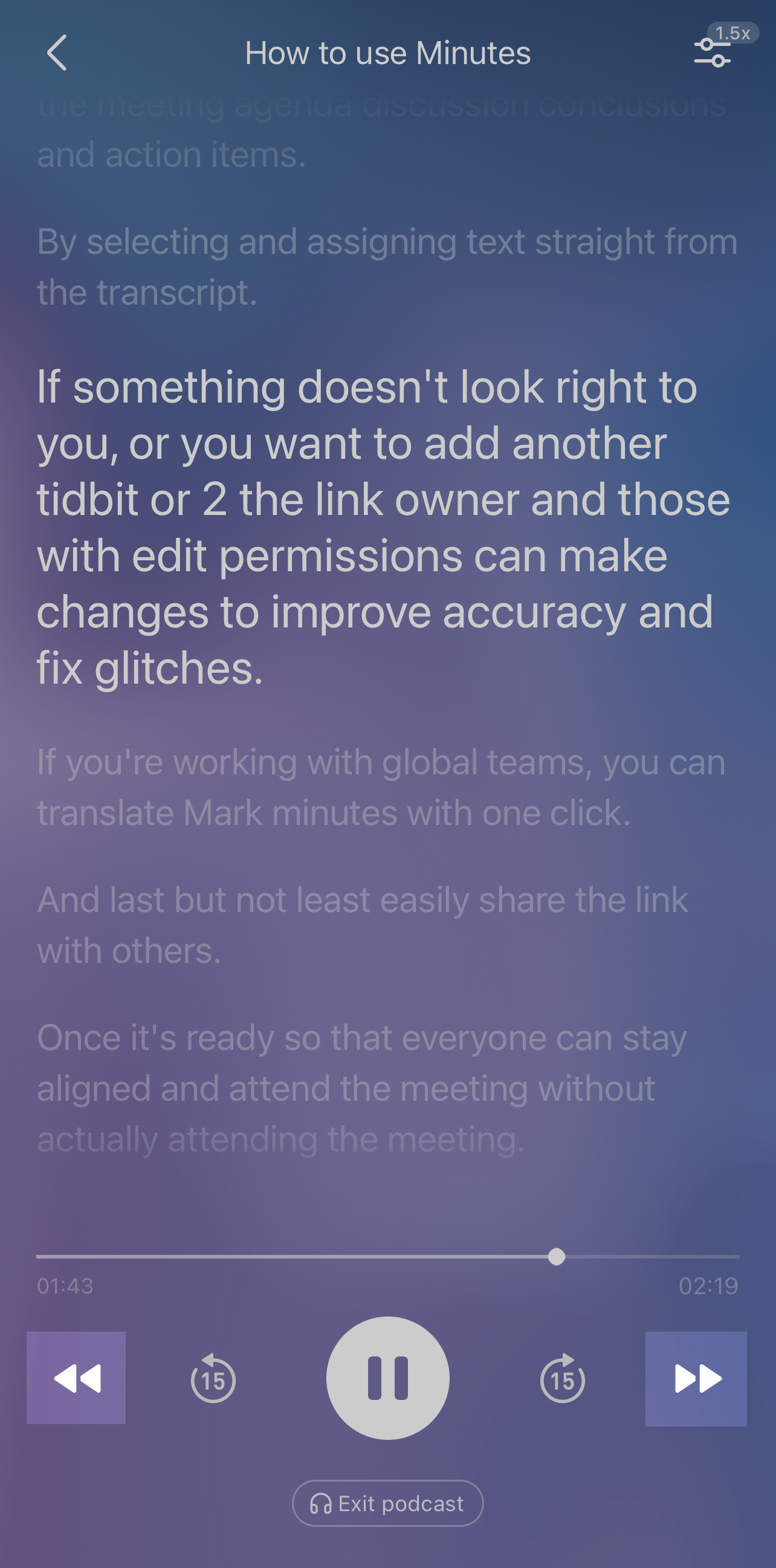Pause the podcast playback

pyautogui.click(x=387, y=1378)
